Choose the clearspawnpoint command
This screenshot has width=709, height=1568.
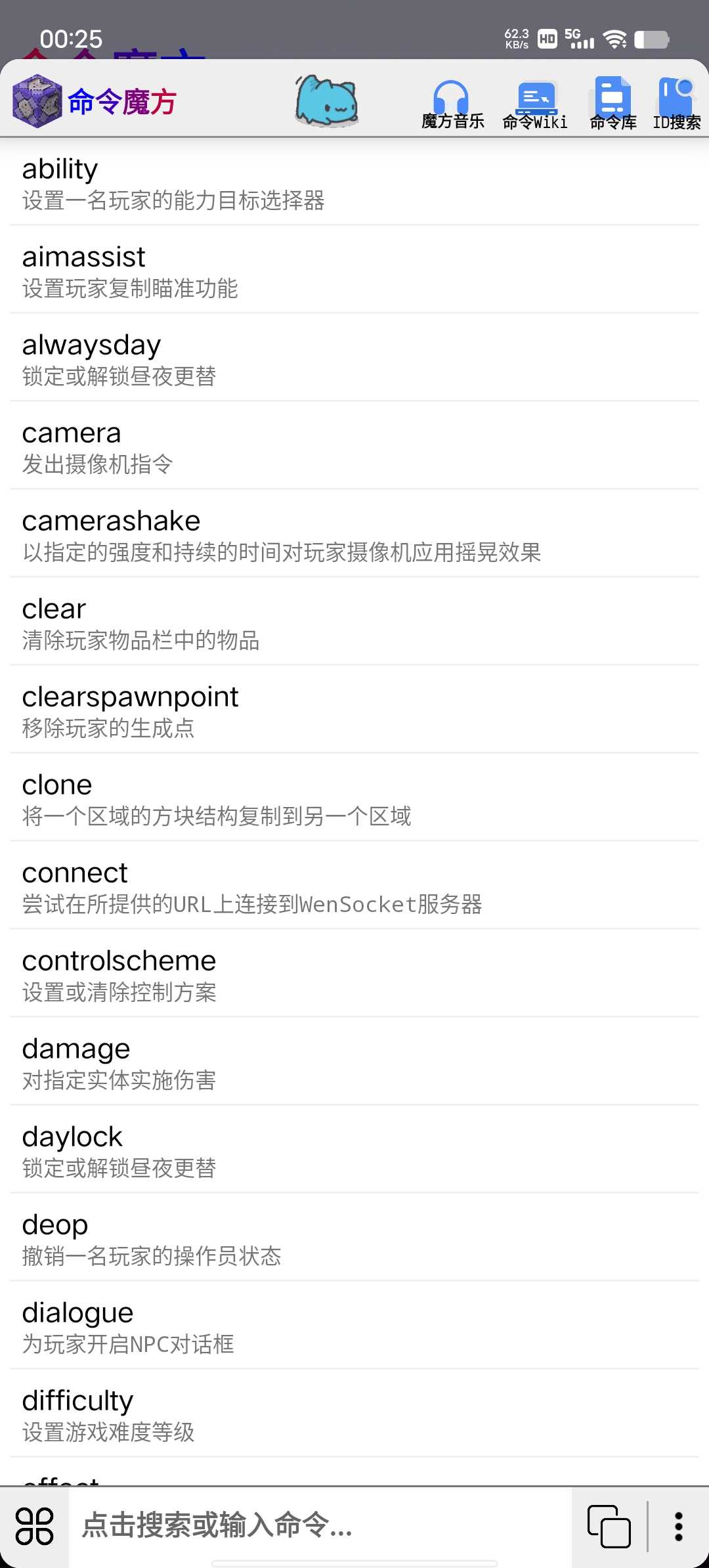tap(354, 710)
